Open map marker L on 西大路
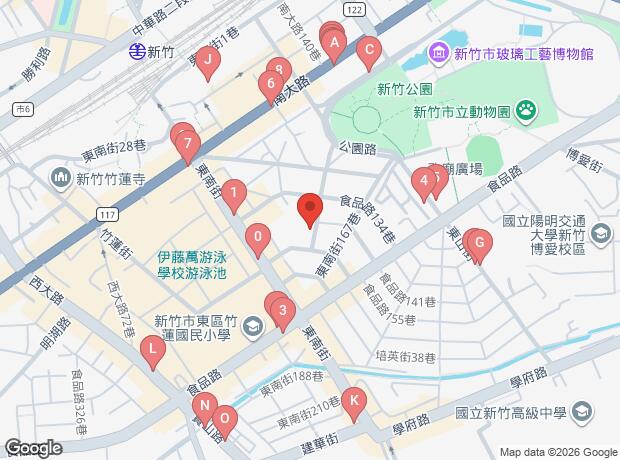The width and height of the screenshot is (620, 460). (x=153, y=352)
